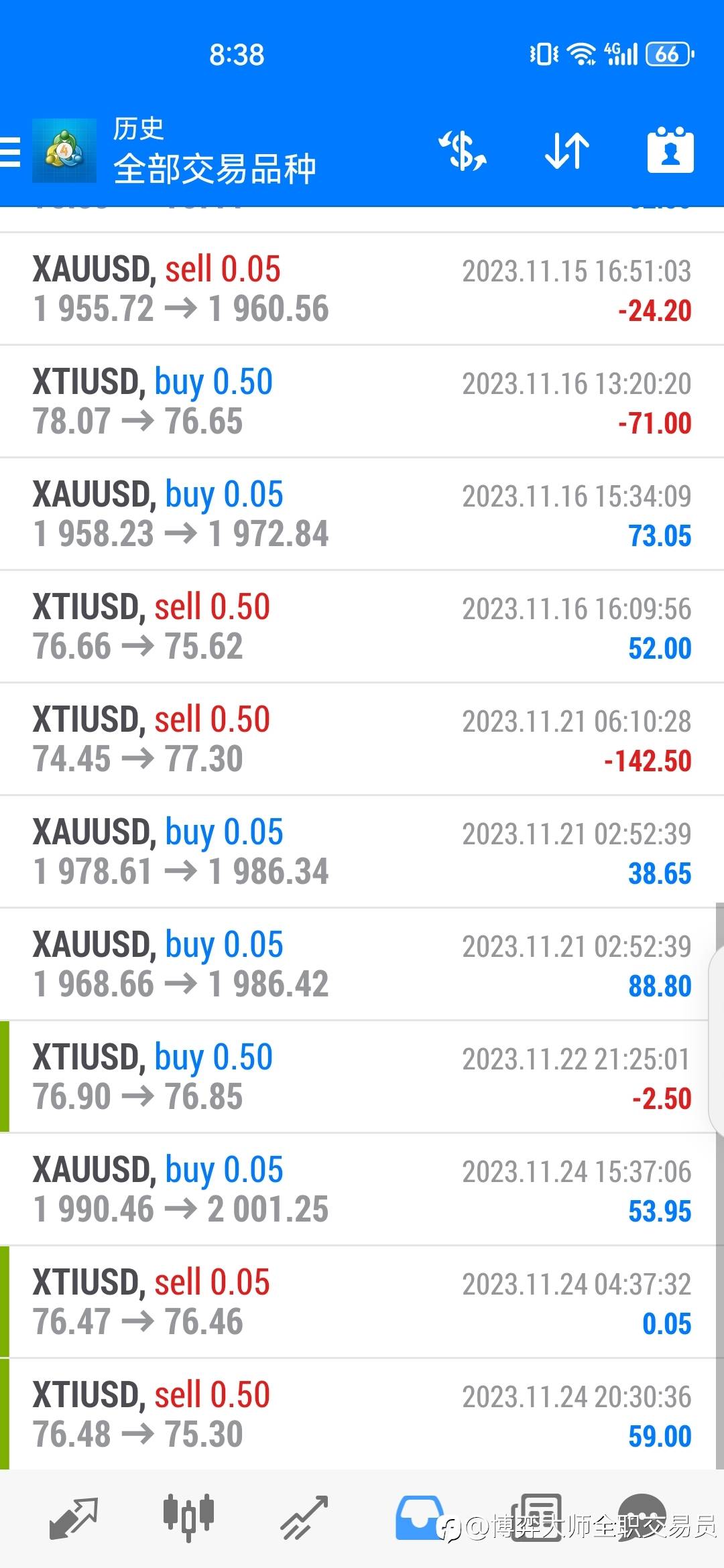Switch to the candlestick Chart tab
This screenshot has height=1568, width=724.
coord(188,1516)
